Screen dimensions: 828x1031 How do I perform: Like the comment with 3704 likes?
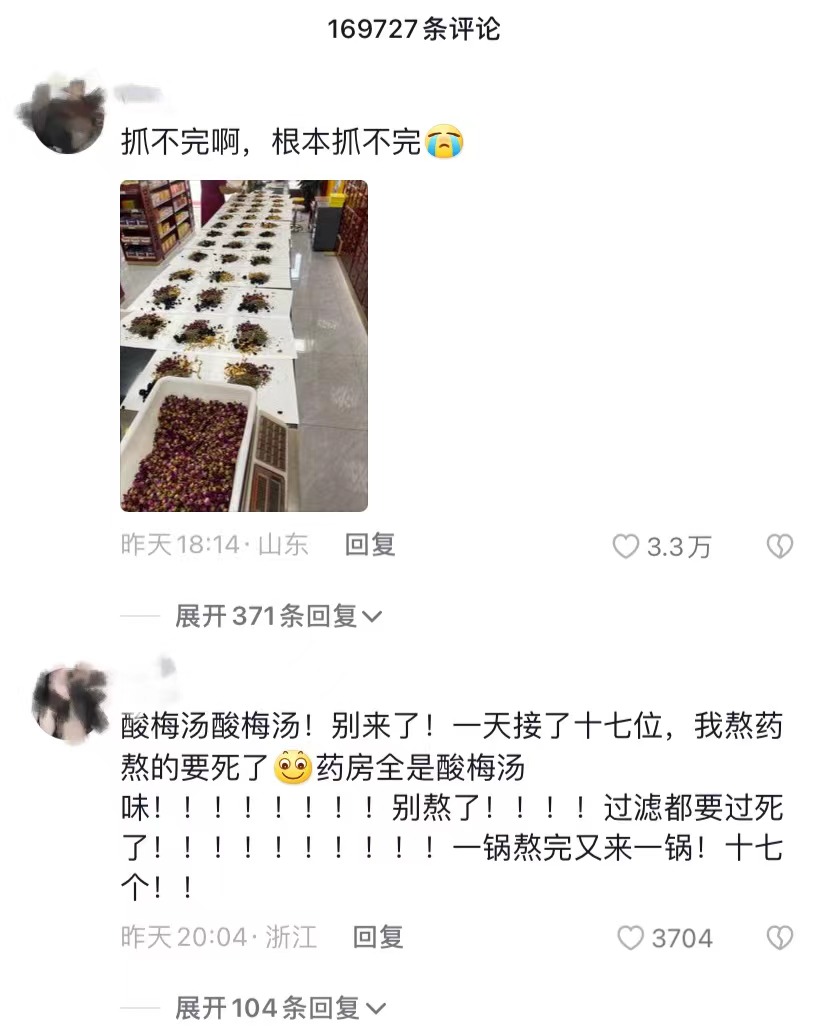pos(630,938)
